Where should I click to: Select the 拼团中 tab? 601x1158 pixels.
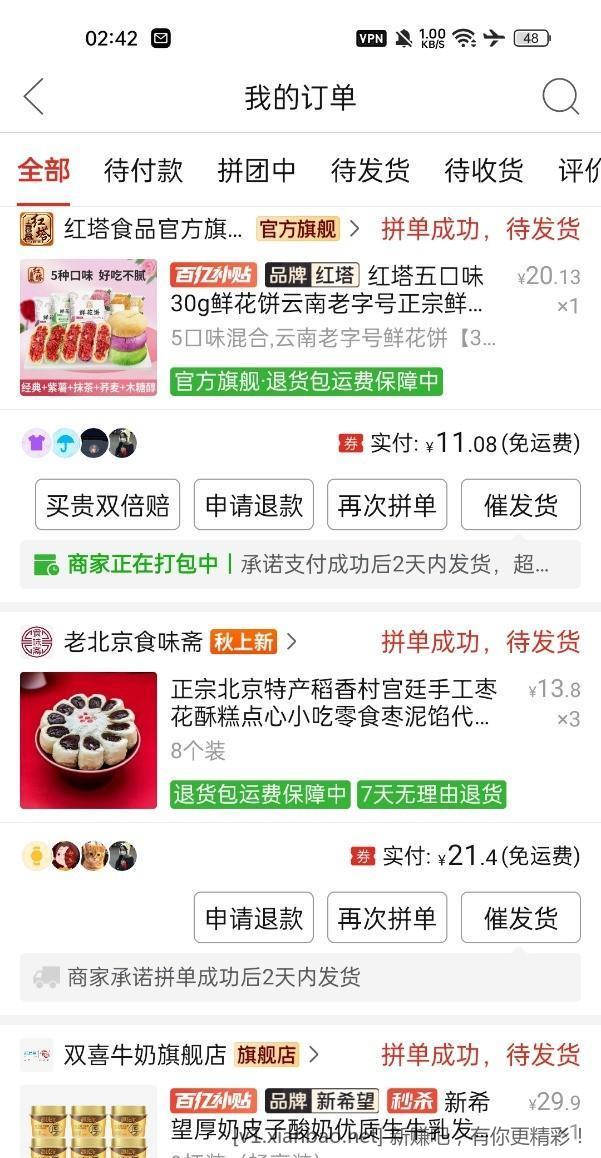[x=257, y=170]
